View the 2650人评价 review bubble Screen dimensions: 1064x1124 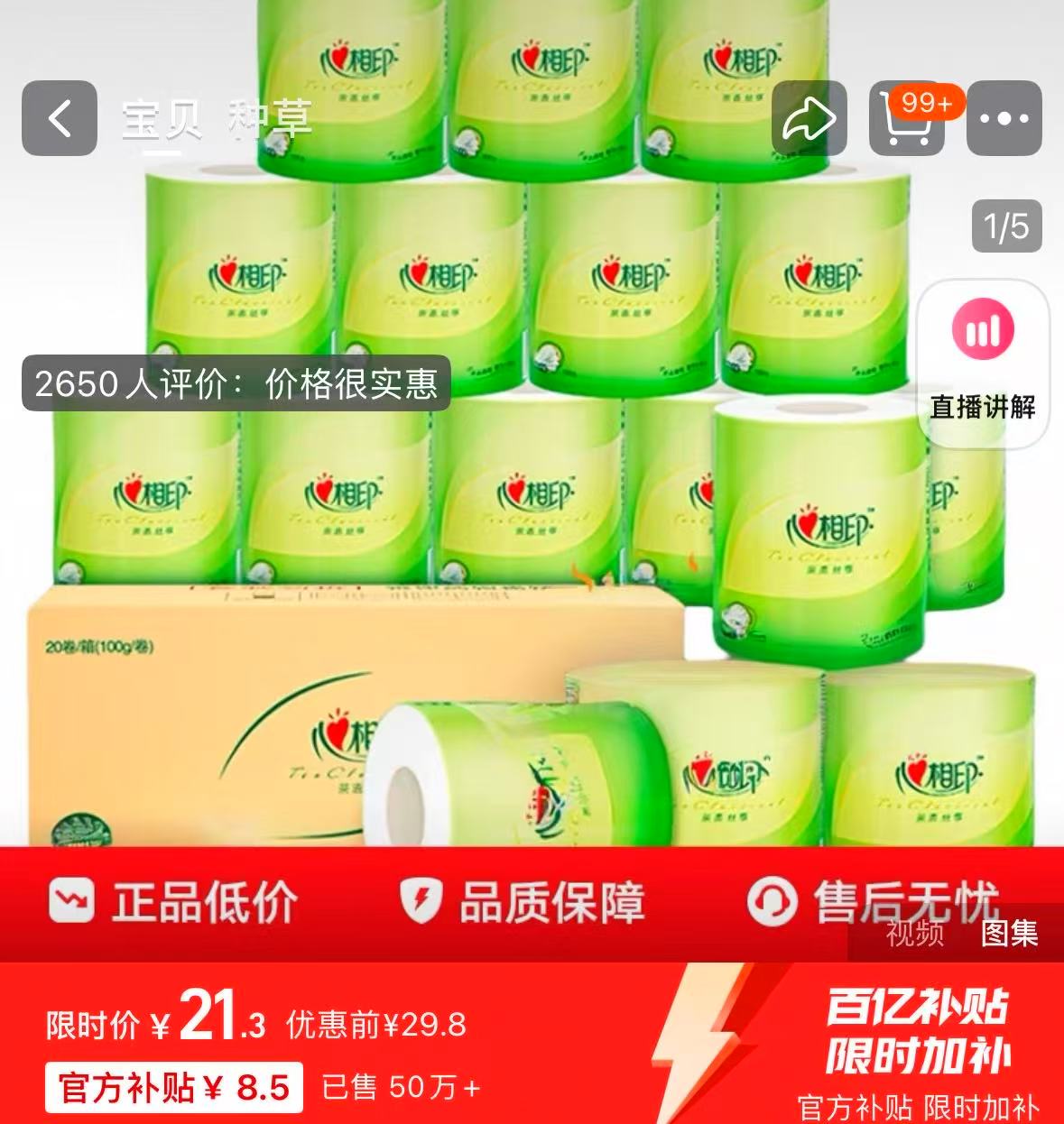236,383
